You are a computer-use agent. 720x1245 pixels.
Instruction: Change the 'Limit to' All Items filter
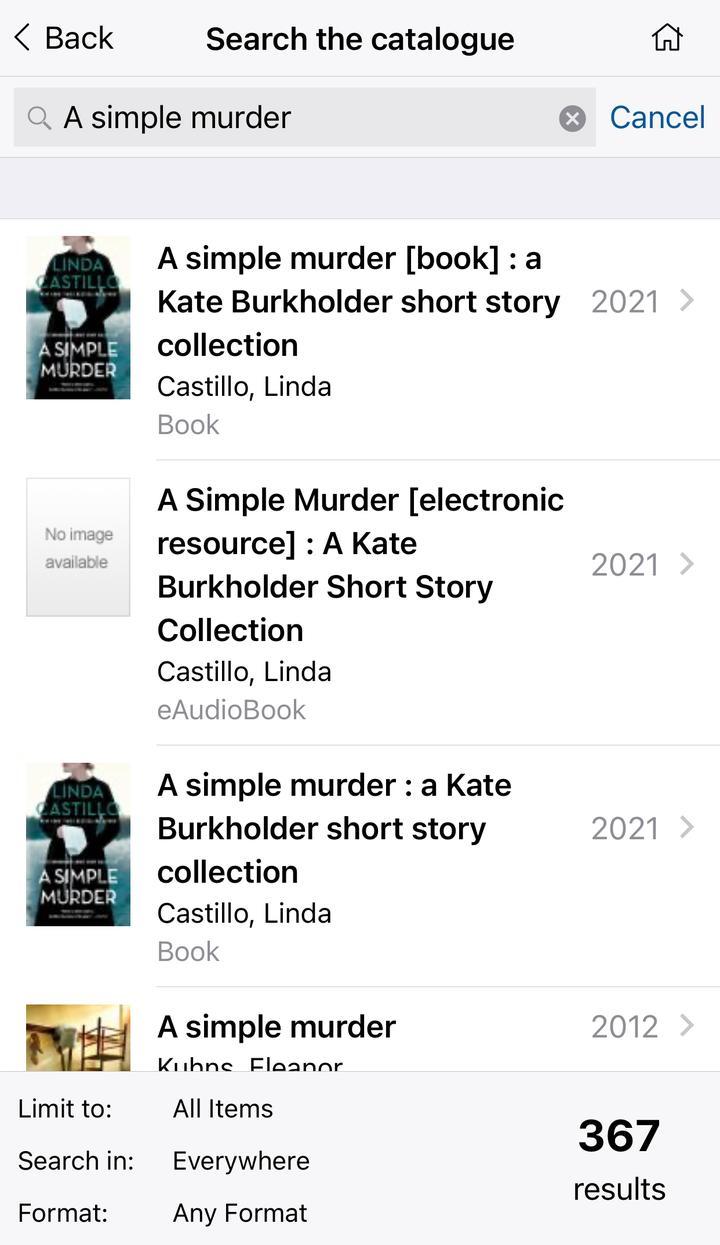222,1109
